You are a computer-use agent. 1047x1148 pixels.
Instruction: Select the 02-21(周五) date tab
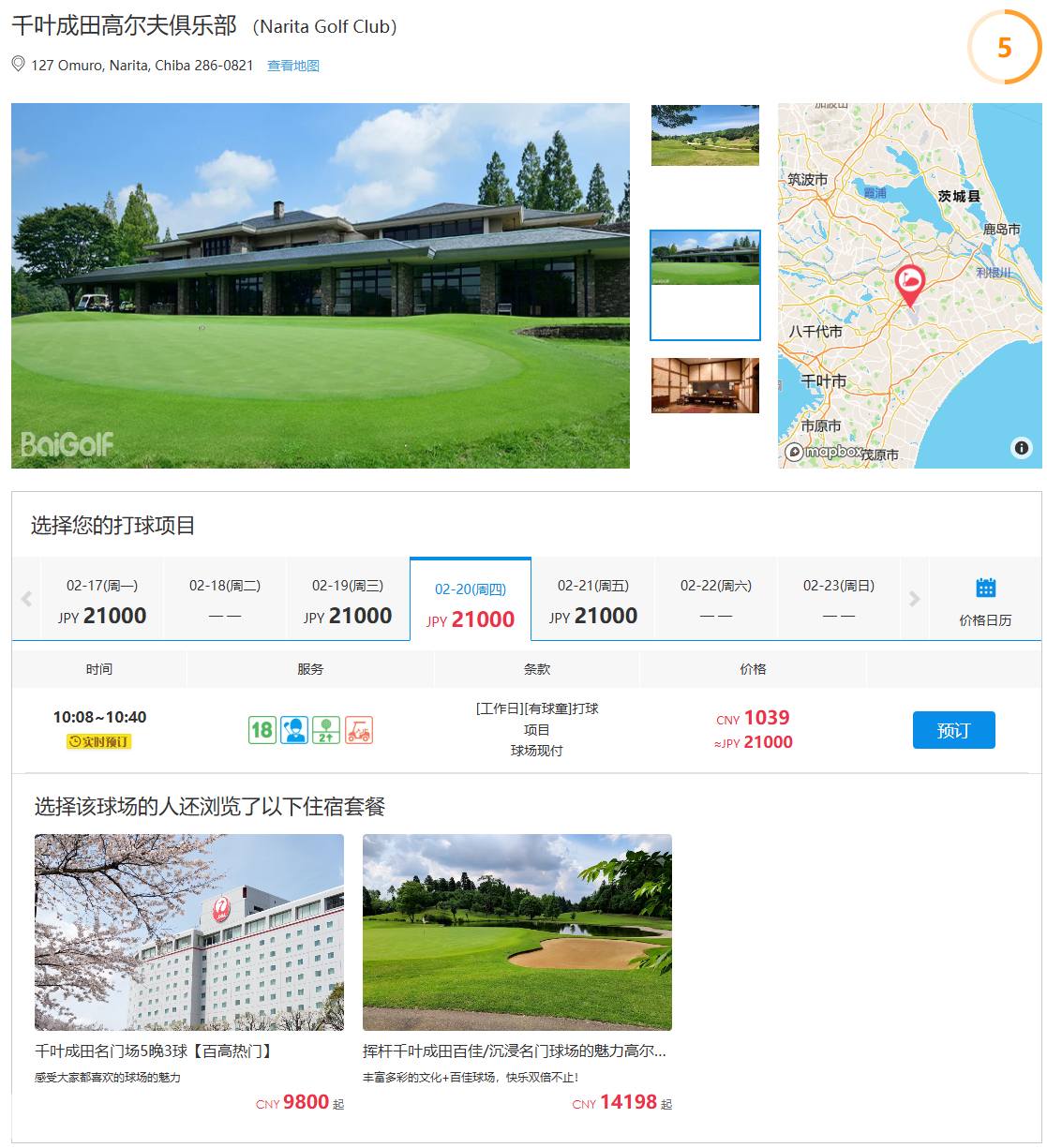(593, 600)
